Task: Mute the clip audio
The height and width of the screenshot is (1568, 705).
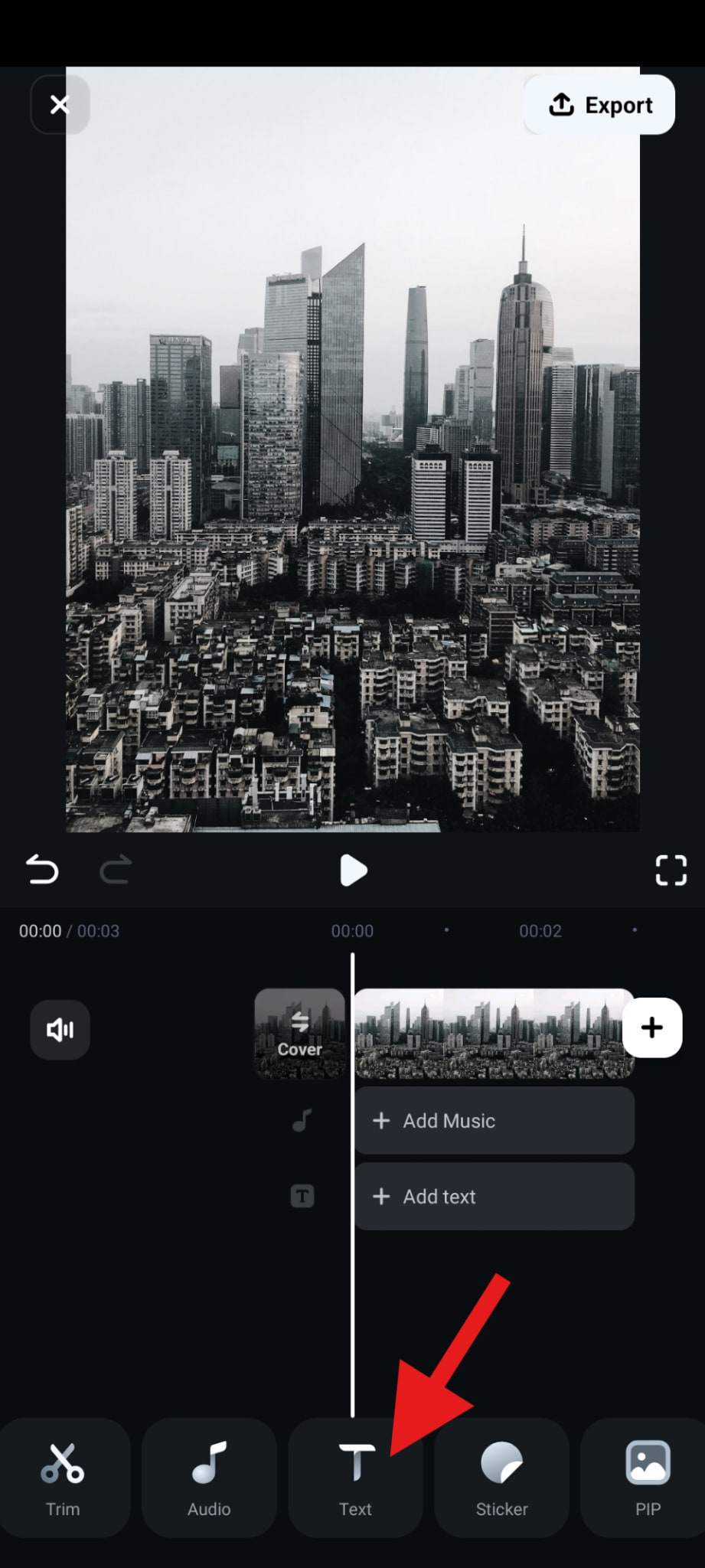Action: [x=60, y=1030]
